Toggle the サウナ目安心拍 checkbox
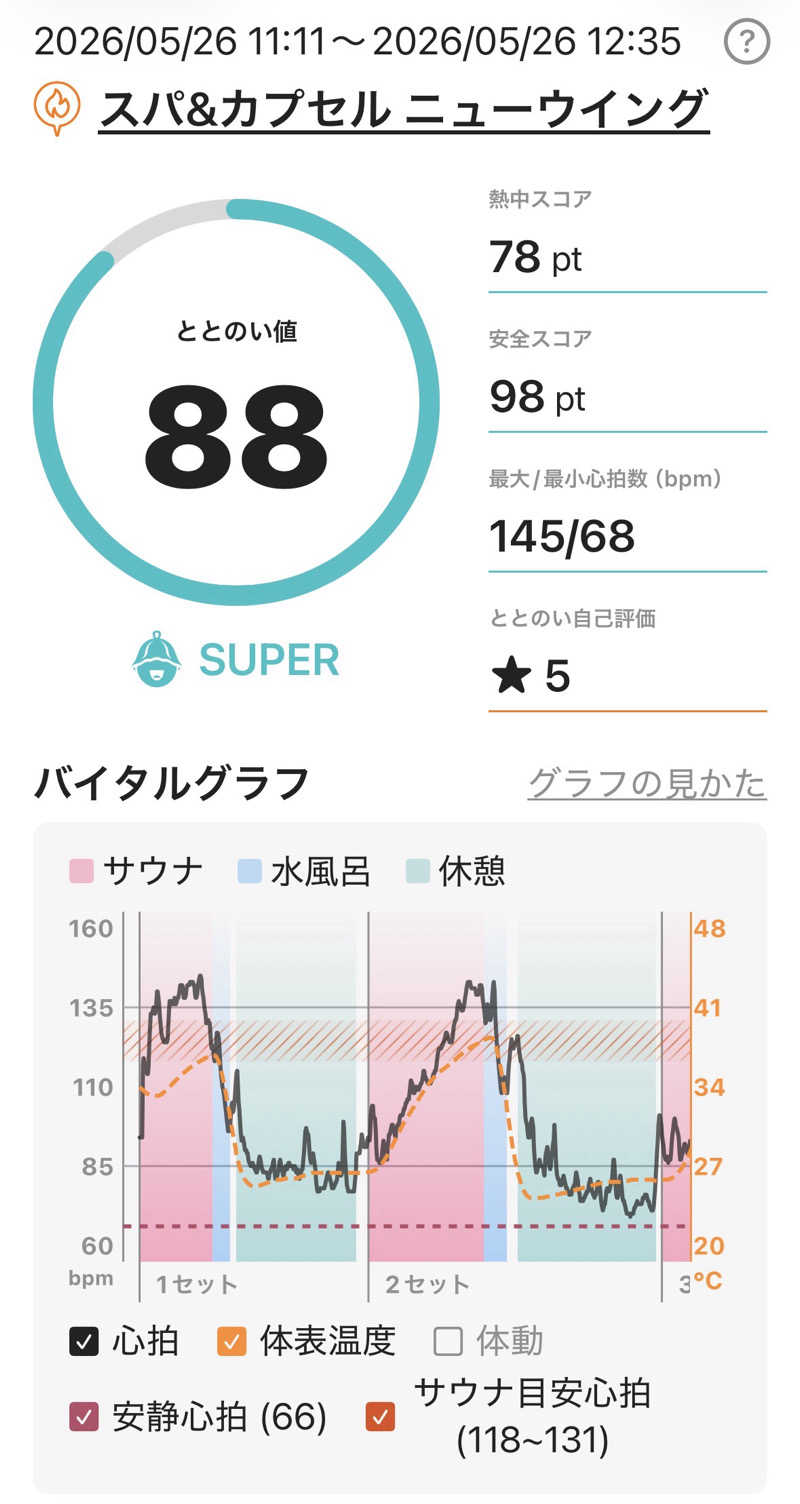This screenshot has width=800, height=1504. (x=380, y=1417)
